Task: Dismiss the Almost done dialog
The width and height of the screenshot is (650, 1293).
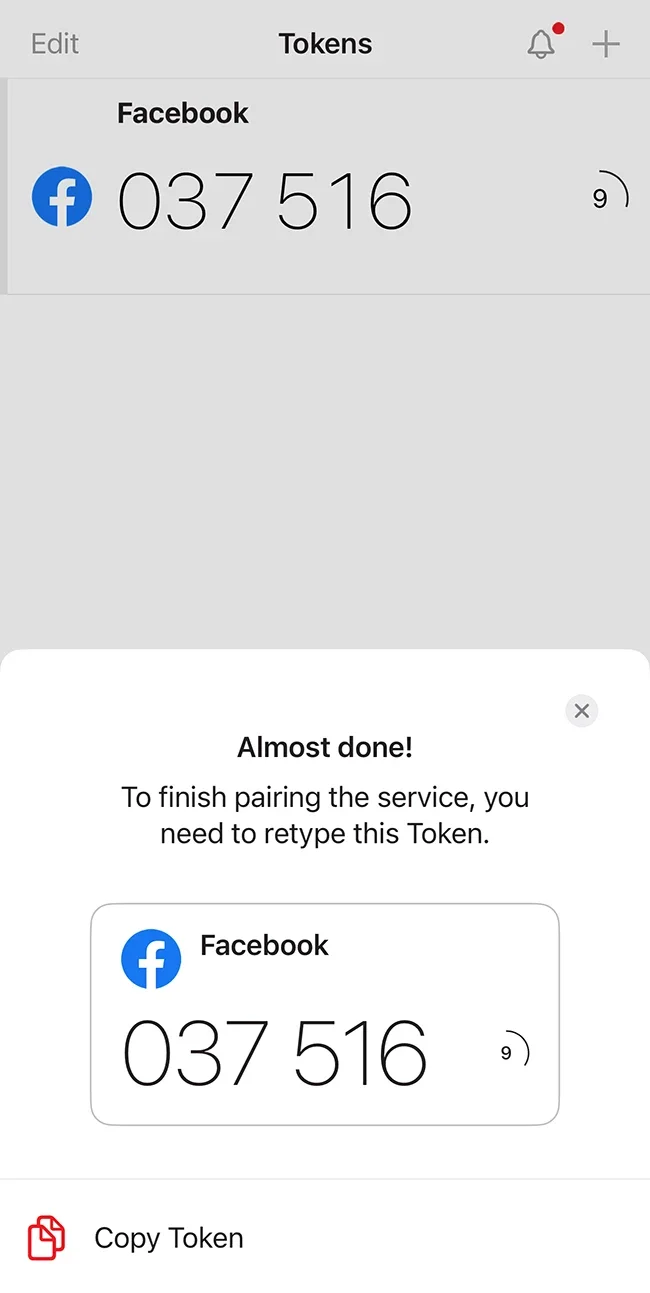Action: (x=581, y=711)
